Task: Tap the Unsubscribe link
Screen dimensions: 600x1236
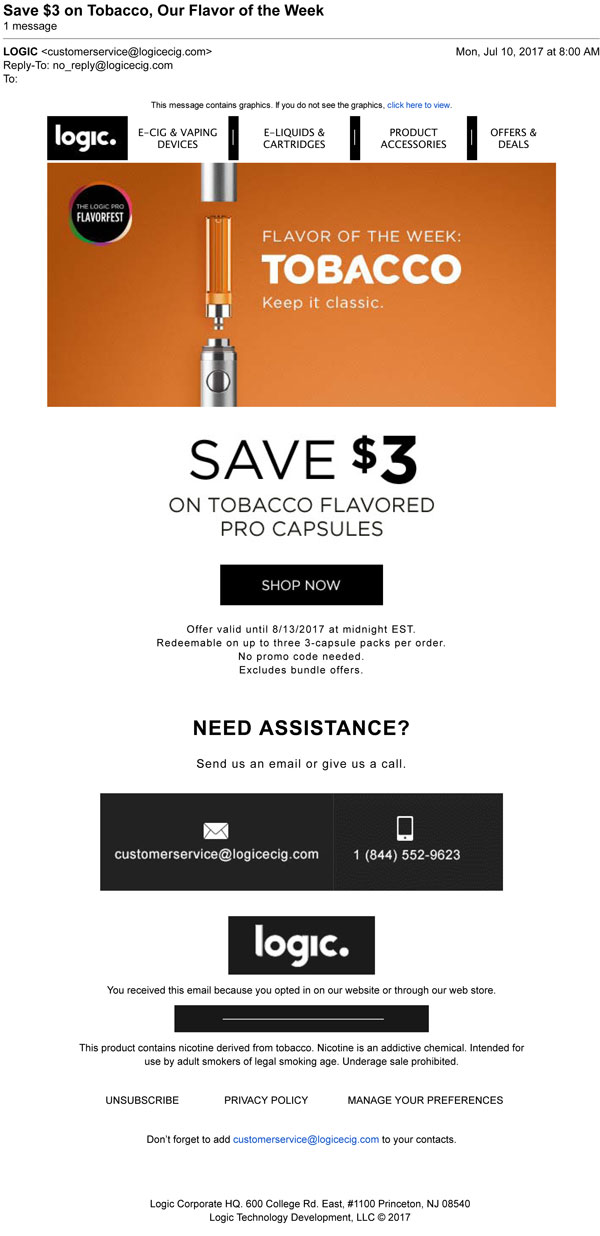Action: 142,1100
